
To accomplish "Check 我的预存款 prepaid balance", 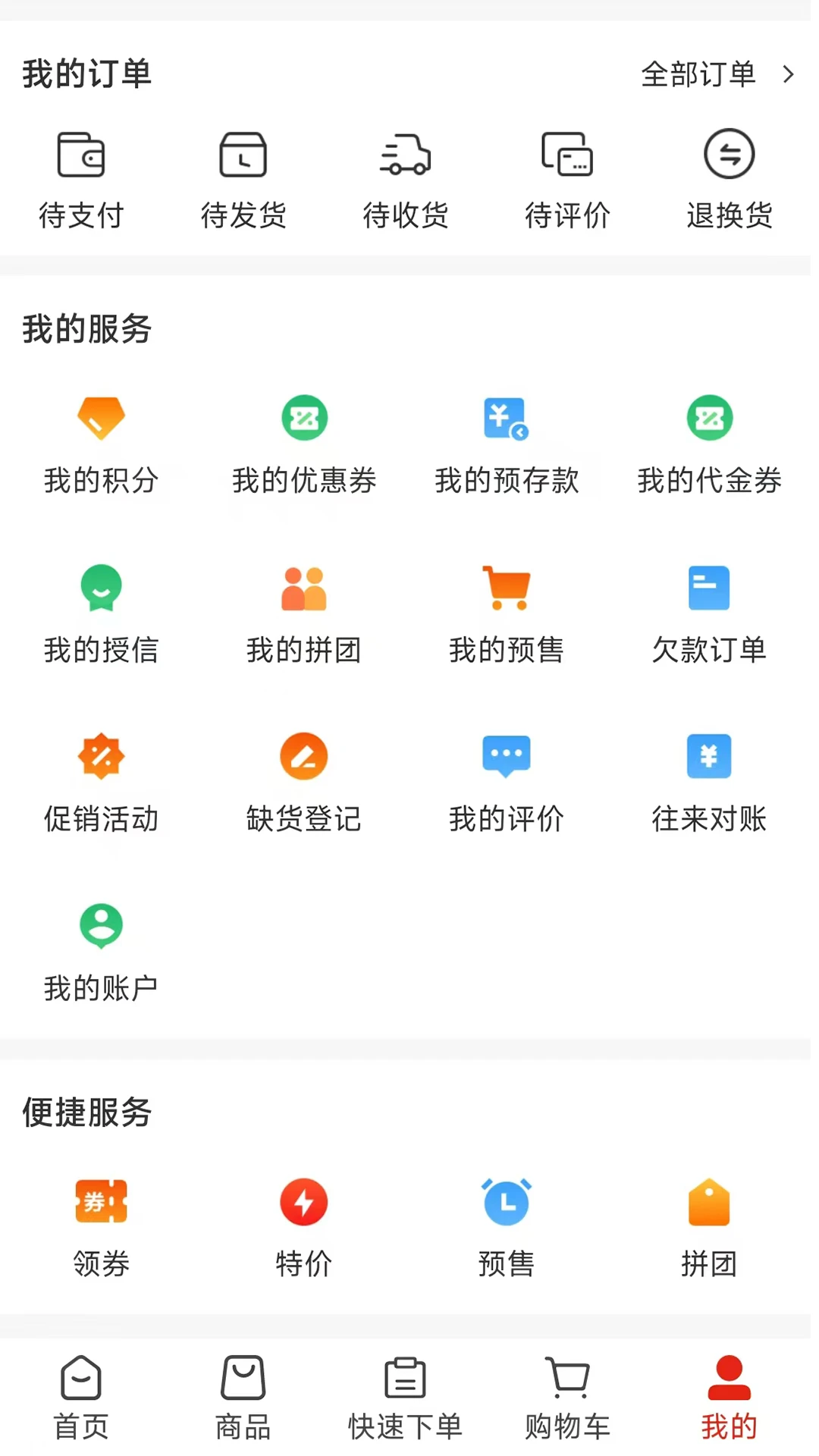I will click(x=507, y=444).
